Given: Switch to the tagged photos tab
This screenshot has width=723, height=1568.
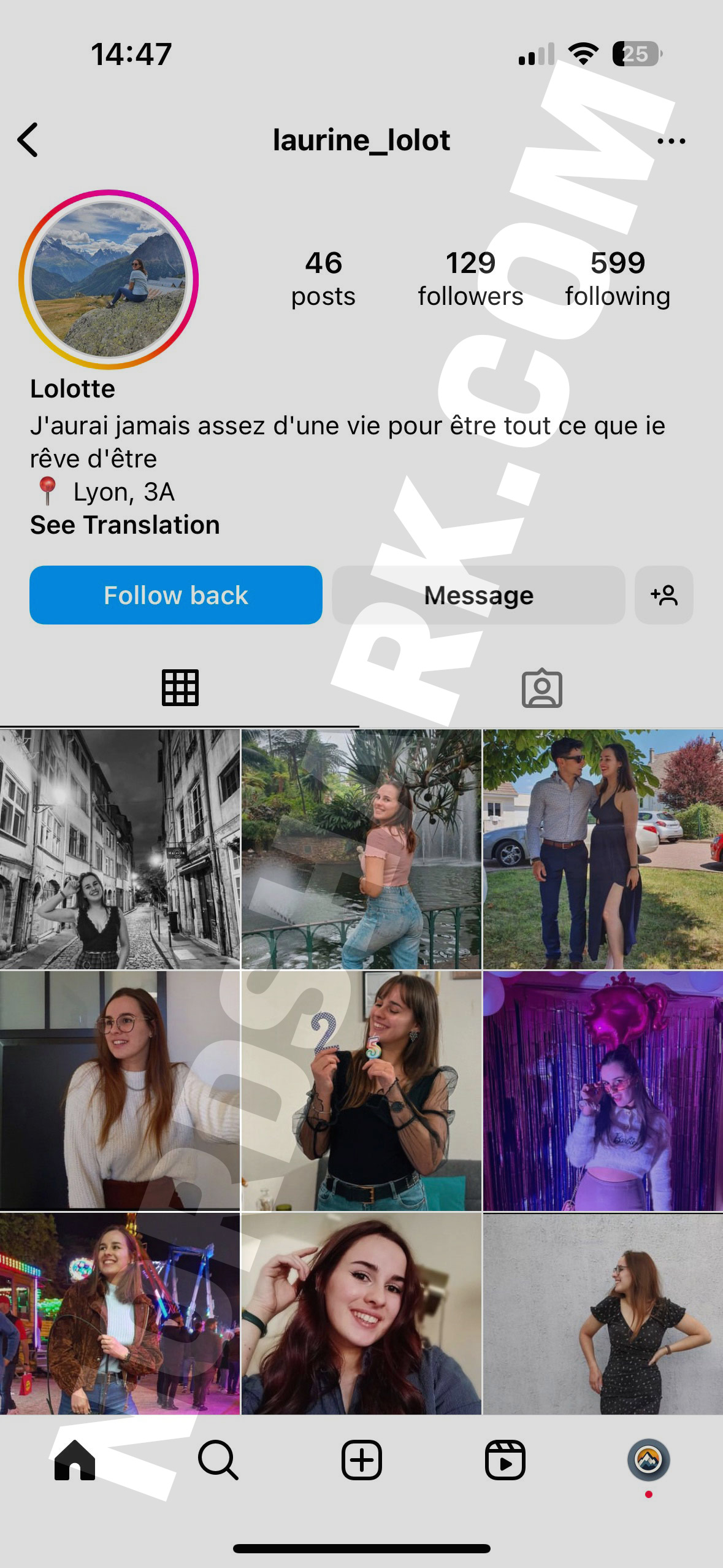Looking at the screenshot, I should [x=541, y=688].
